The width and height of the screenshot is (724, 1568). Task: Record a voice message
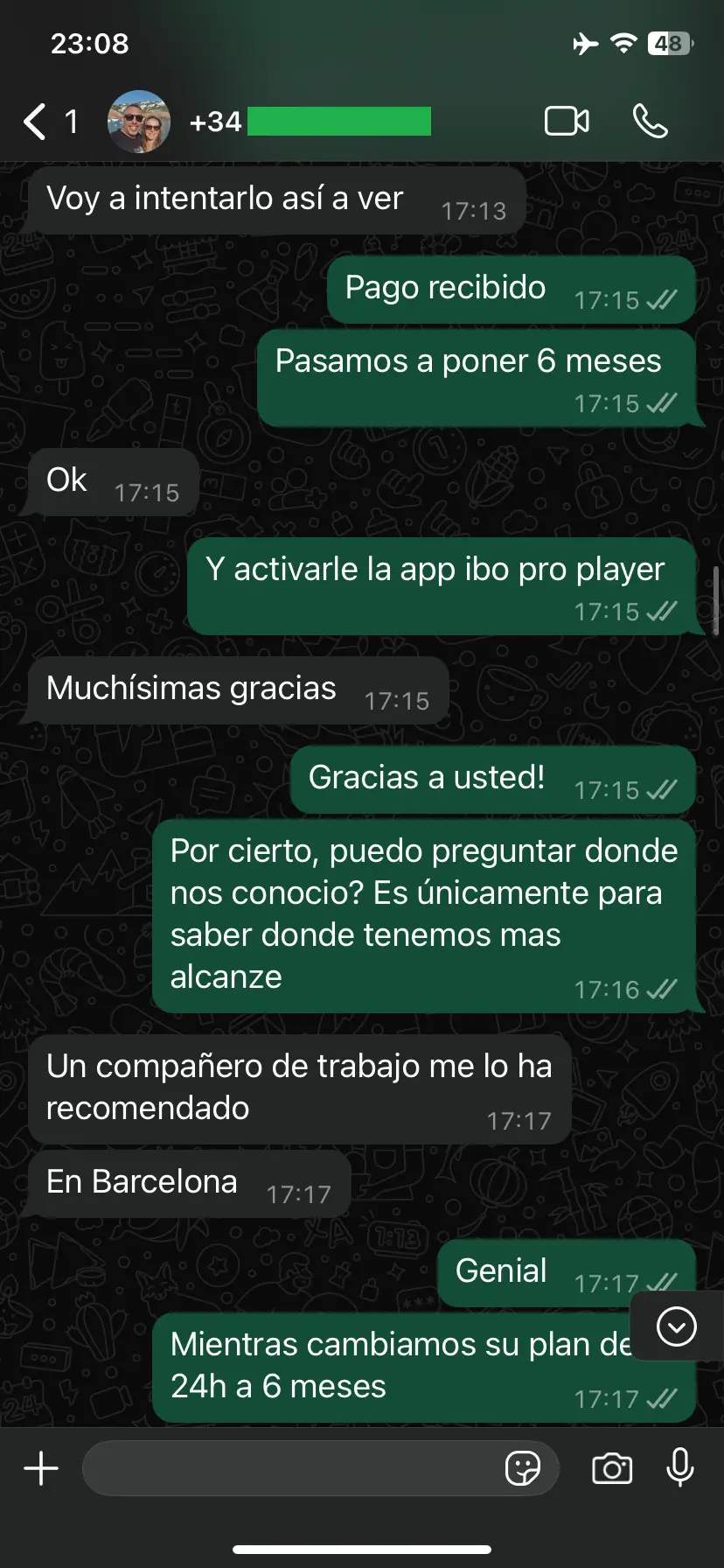point(679,1468)
